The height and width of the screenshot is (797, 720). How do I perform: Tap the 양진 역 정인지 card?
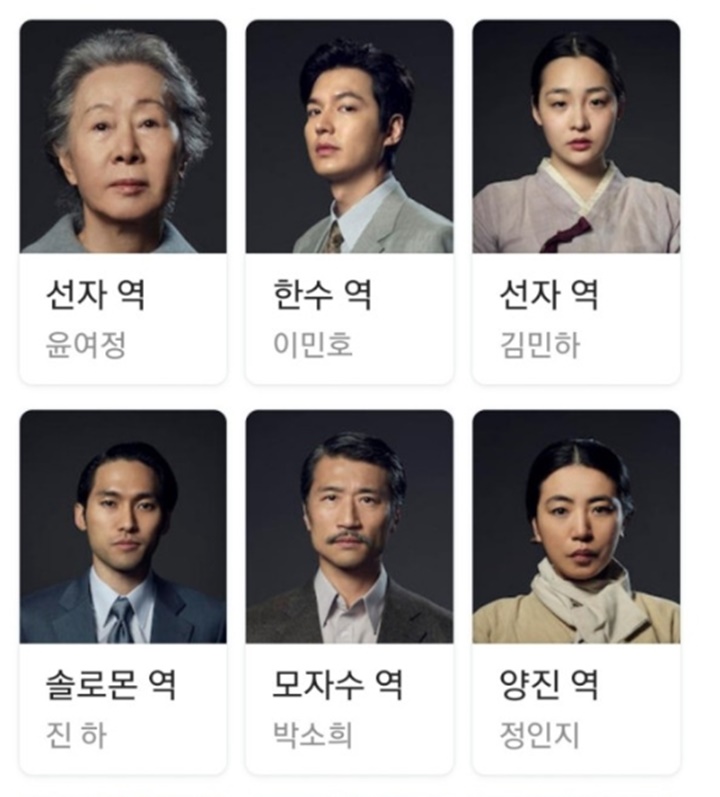576,590
